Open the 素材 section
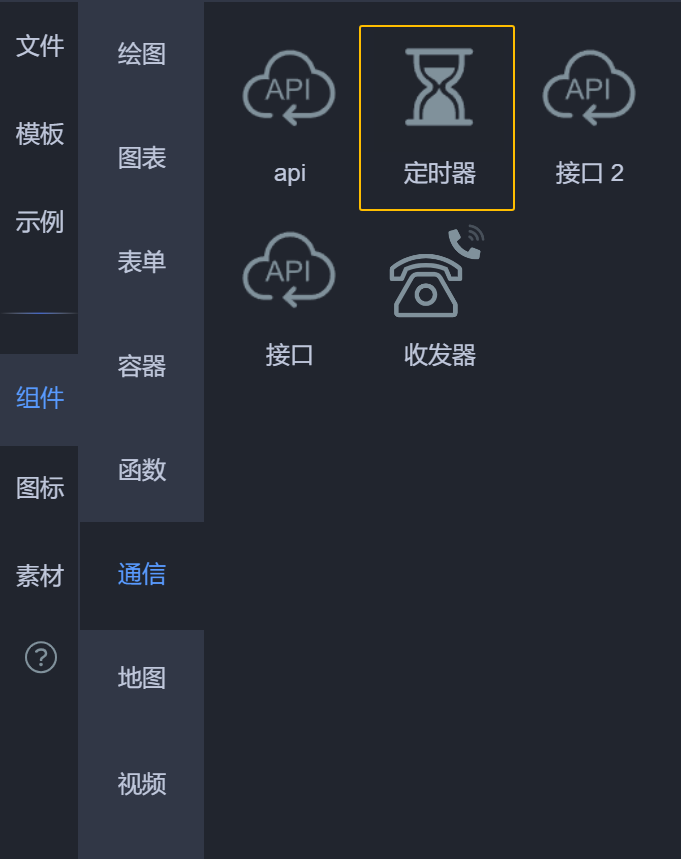The width and height of the screenshot is (681, 859). (x=40, y=576)
